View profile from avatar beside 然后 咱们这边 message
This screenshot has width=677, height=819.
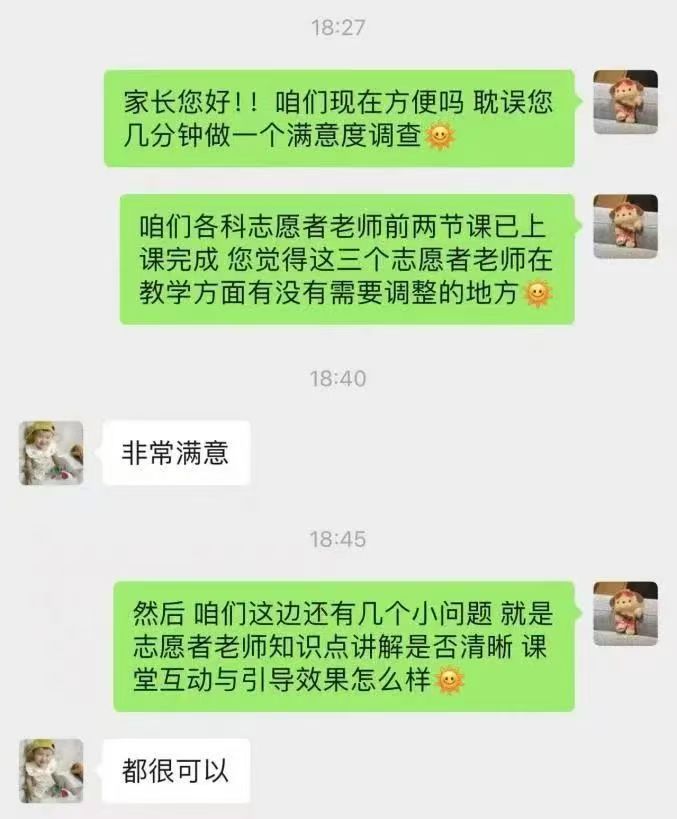point(625,614)
